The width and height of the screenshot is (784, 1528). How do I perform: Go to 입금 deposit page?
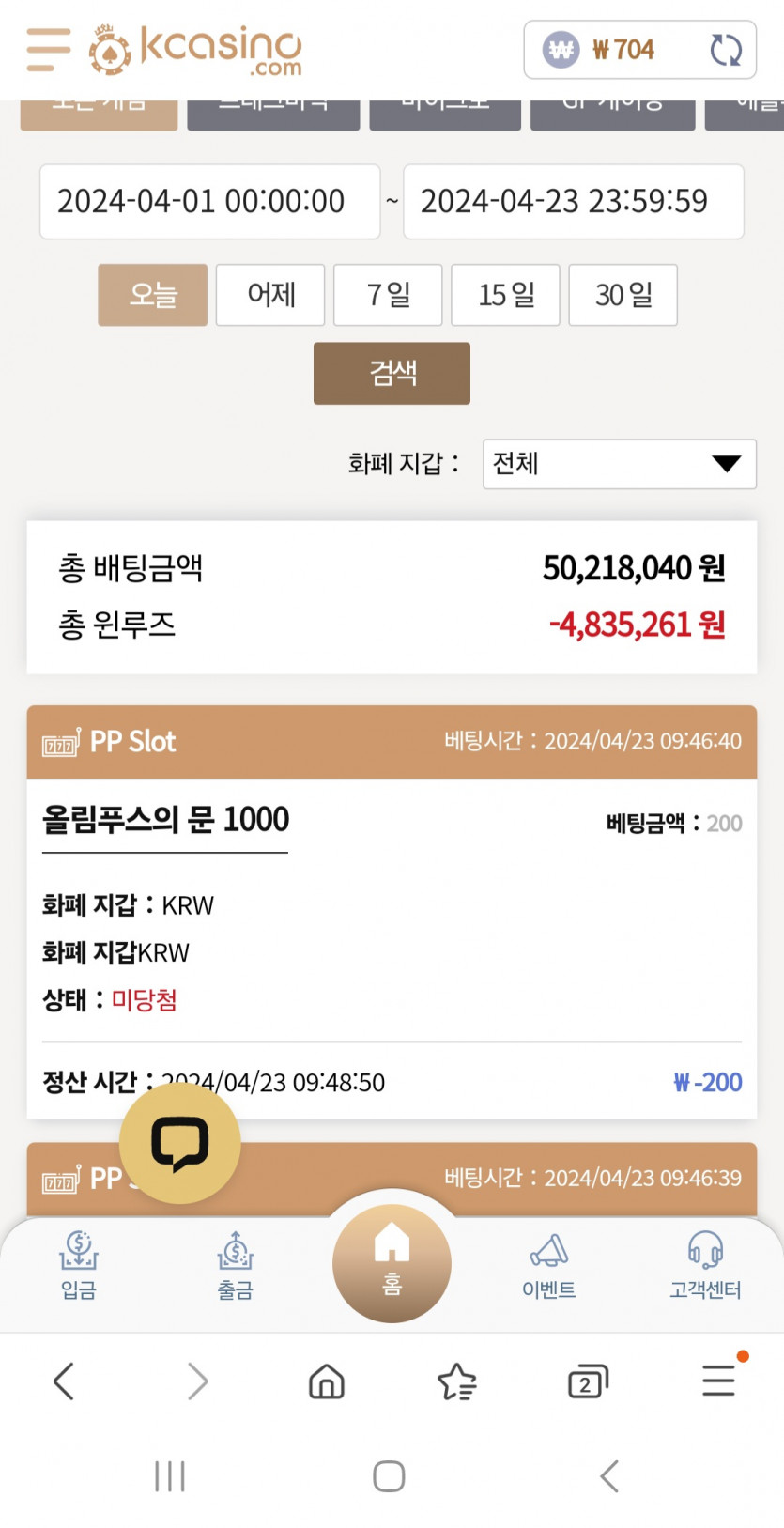coord(79,1265)
